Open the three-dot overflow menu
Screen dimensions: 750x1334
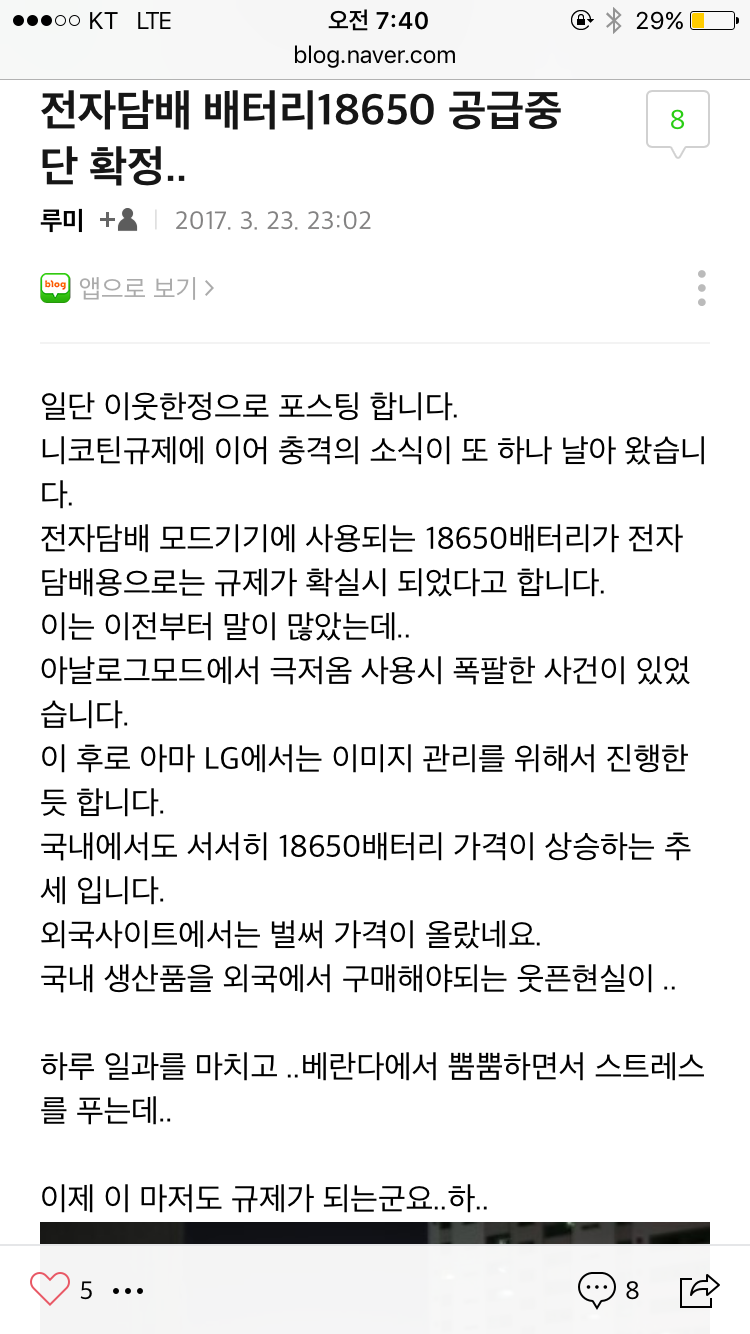tap(702, 288)
